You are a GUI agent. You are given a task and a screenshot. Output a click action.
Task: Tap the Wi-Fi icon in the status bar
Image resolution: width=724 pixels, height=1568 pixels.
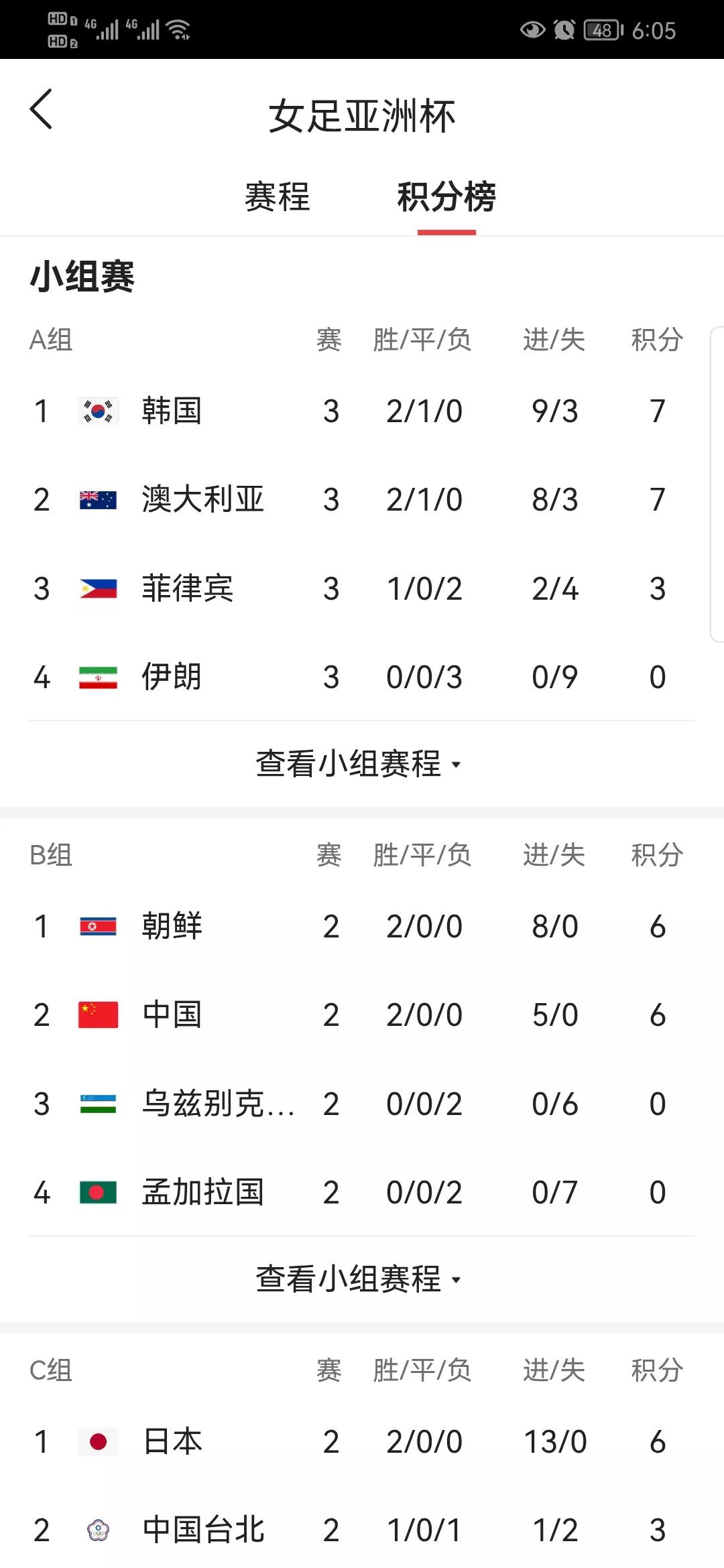(x=180, y=29)
